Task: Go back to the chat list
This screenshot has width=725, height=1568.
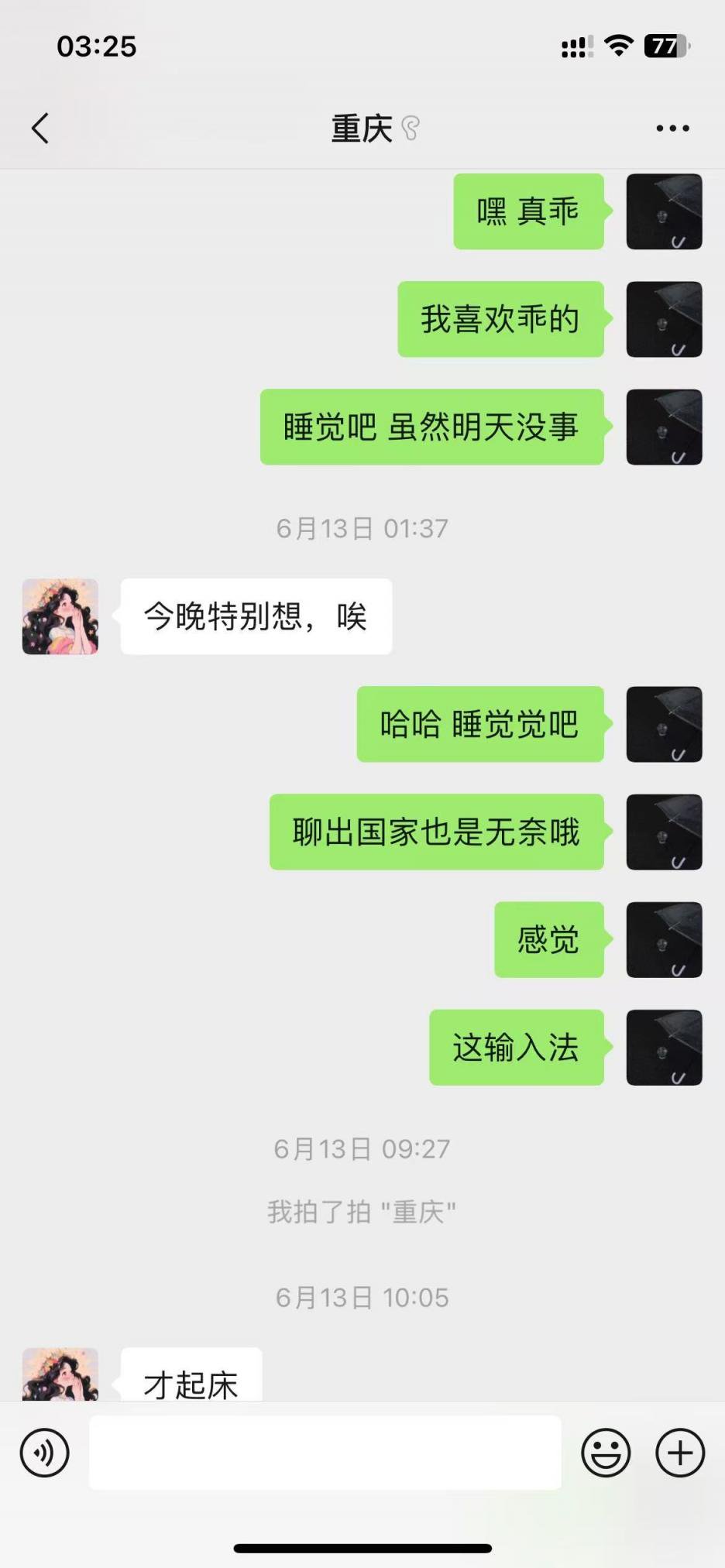Action: point(40,129)
